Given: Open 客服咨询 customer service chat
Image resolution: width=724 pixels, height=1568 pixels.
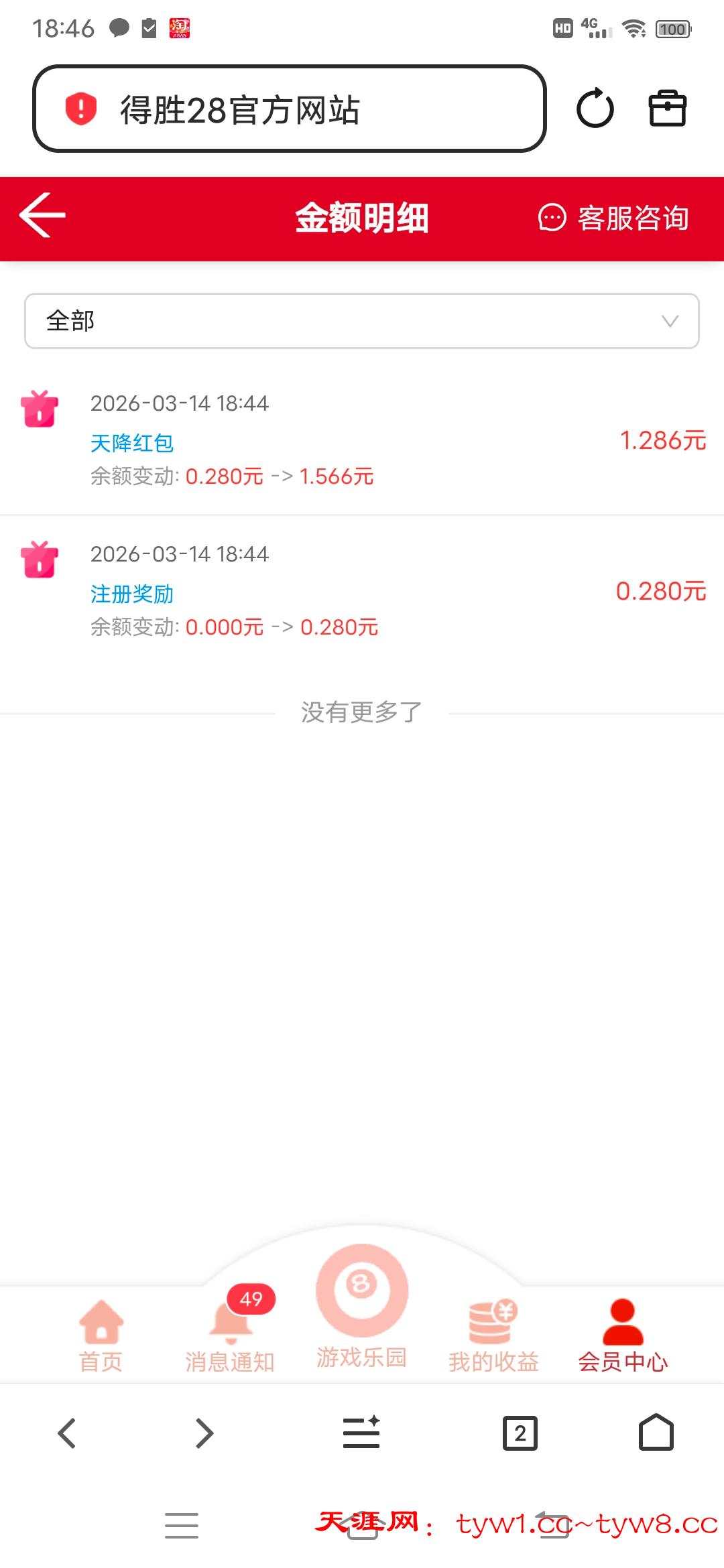Looking at the screenshot, I should click(x=613, y=218).
